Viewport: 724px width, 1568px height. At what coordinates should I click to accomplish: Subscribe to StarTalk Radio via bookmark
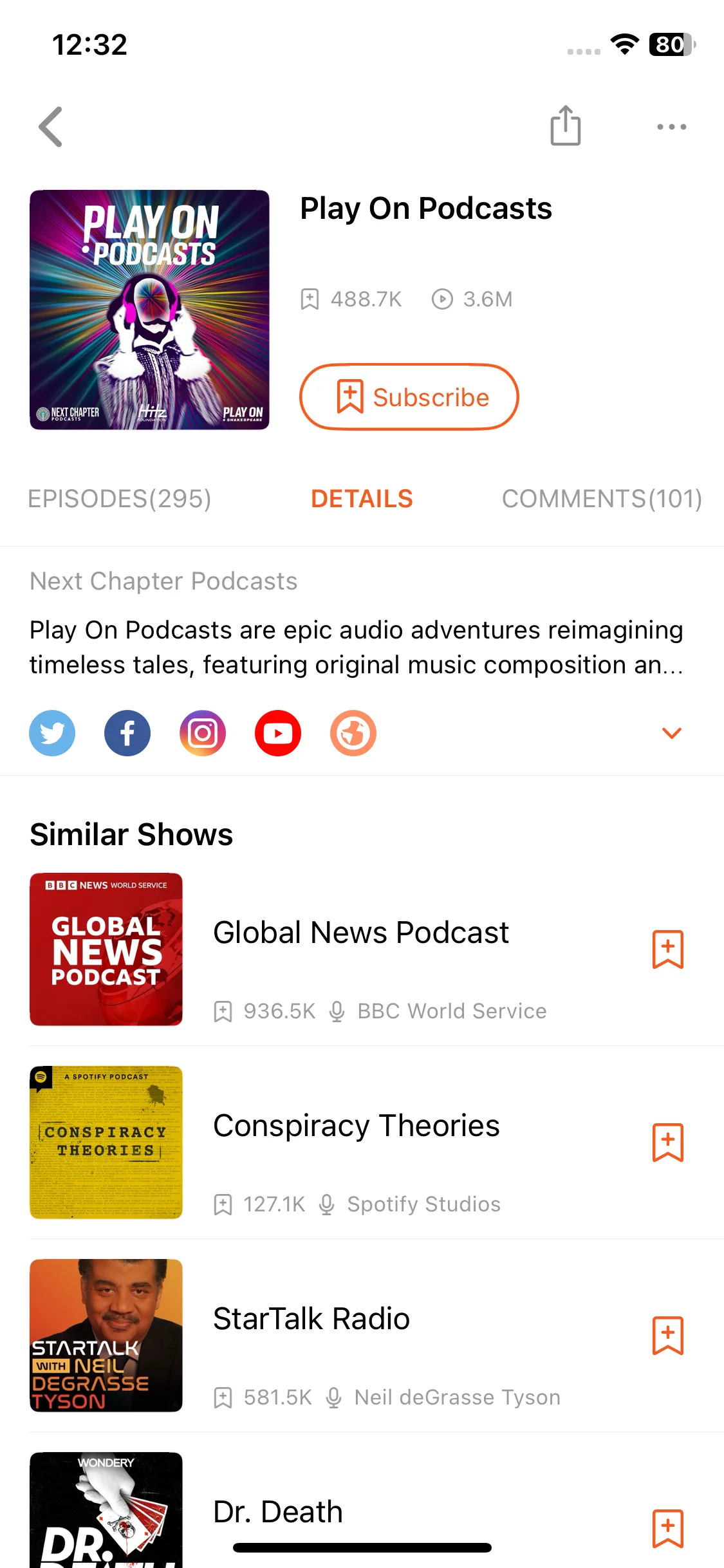(667, 1336)
